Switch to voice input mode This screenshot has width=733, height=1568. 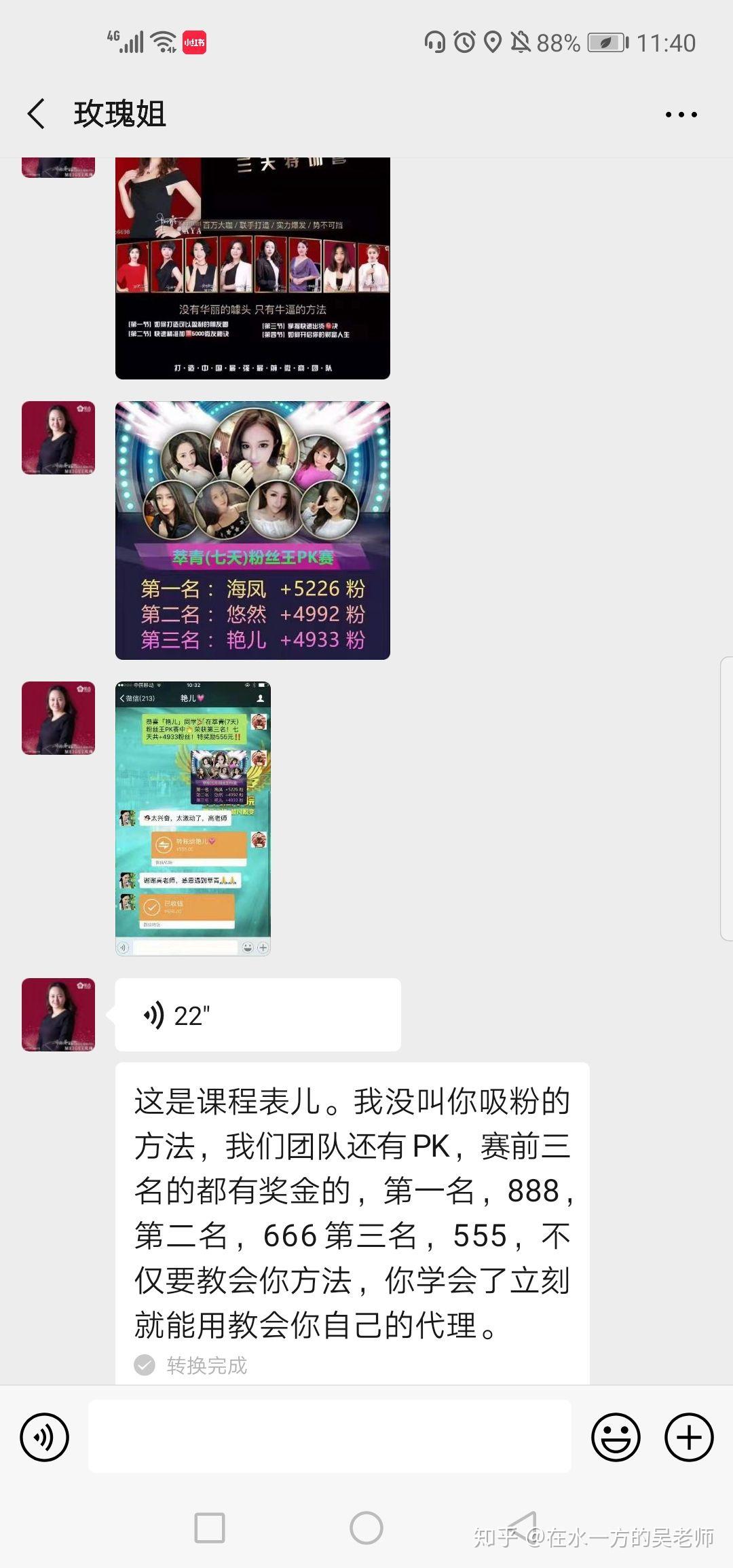click(x=45, y=1437)
